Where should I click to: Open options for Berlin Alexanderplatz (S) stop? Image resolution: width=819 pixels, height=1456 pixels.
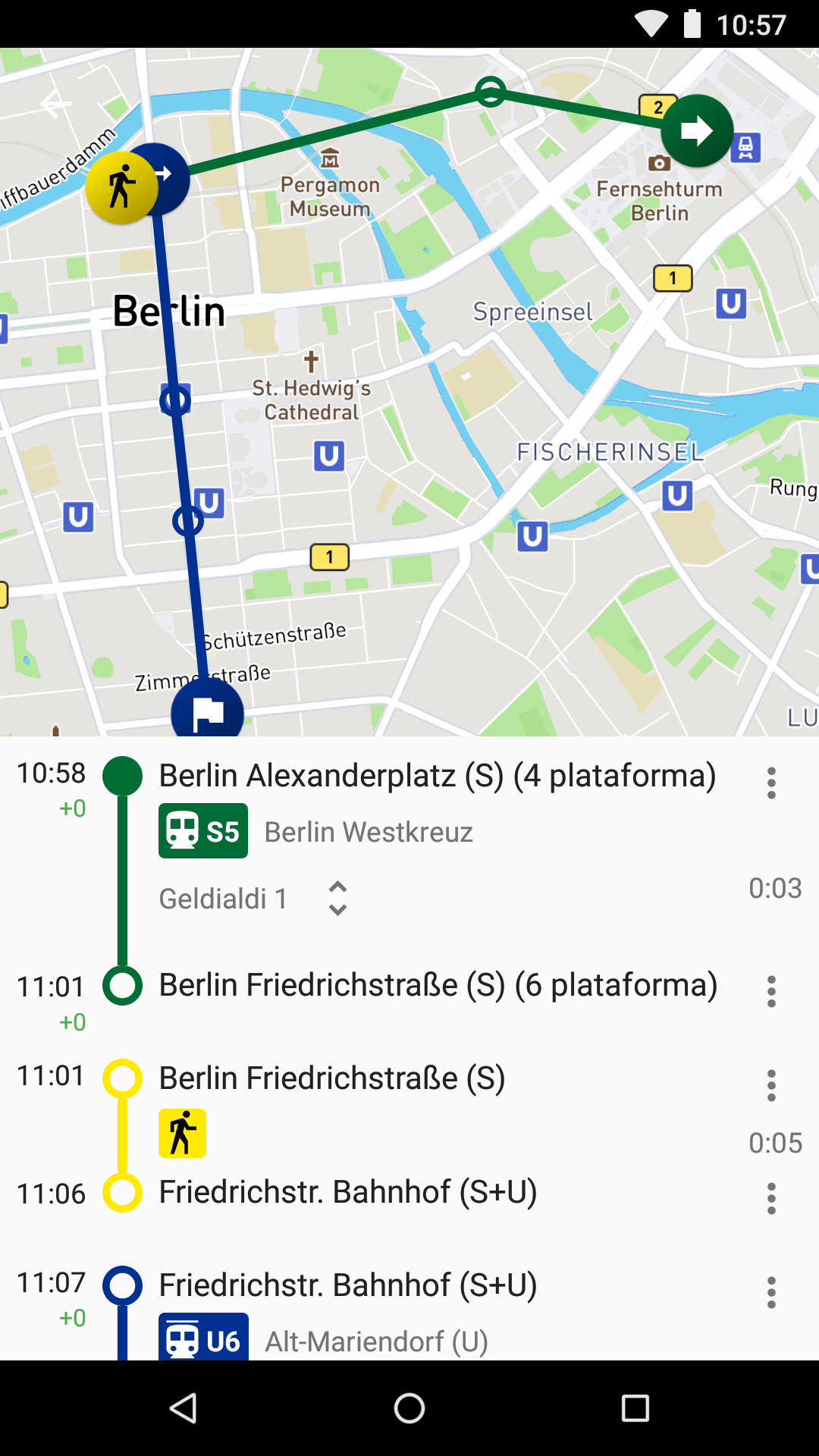tap(771, 783)
